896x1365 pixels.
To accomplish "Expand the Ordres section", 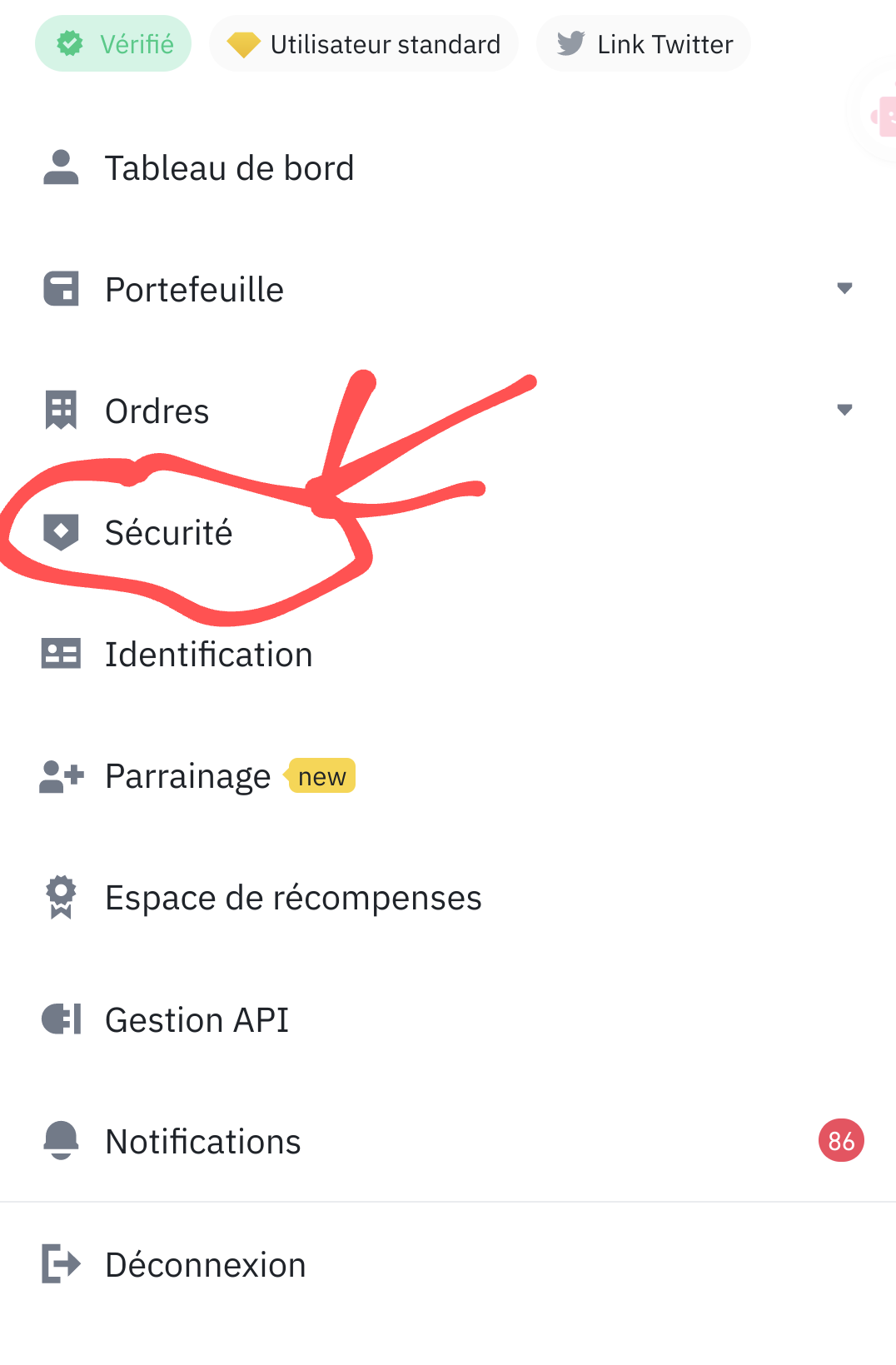I will pos(844,411).
